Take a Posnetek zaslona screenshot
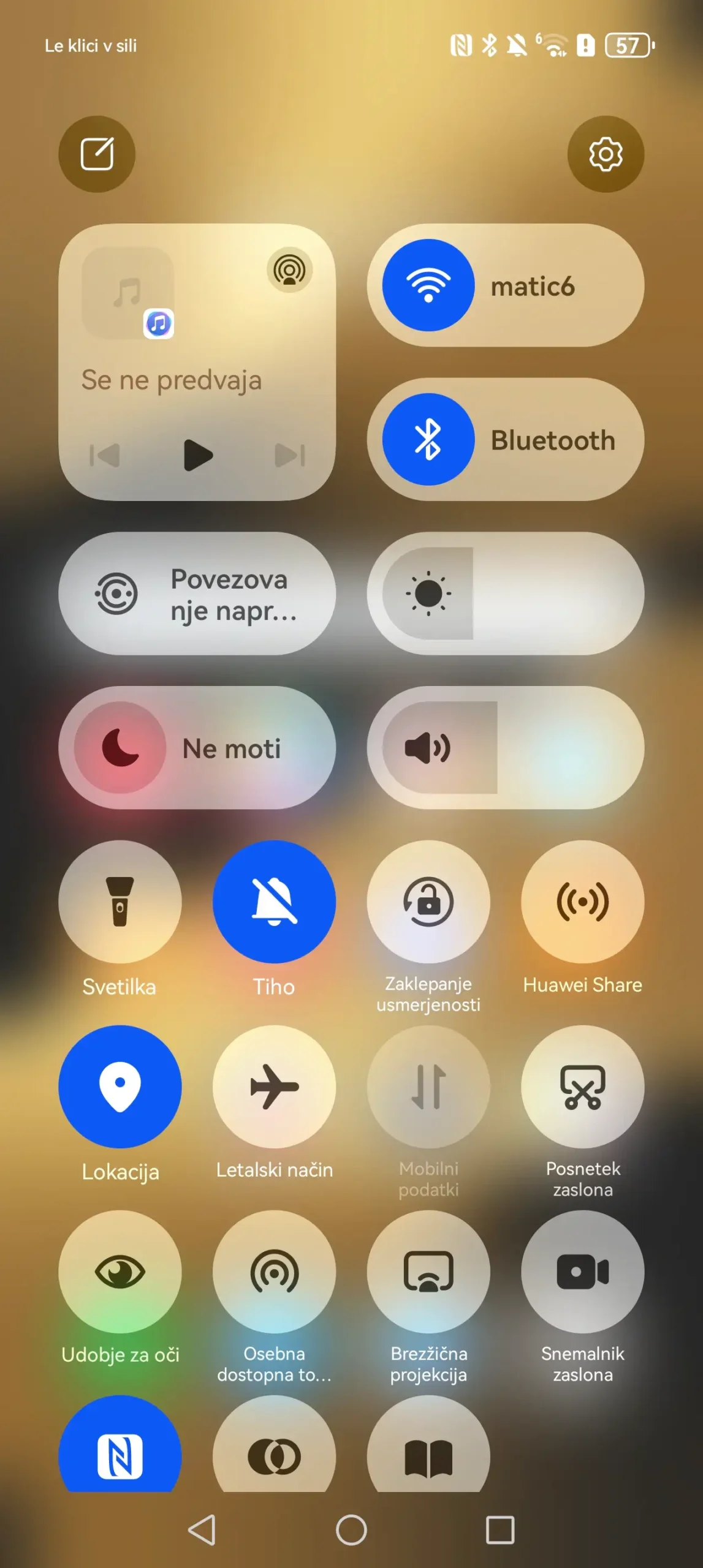Screen dimensions: 703x1568 tap(582, 1087)
